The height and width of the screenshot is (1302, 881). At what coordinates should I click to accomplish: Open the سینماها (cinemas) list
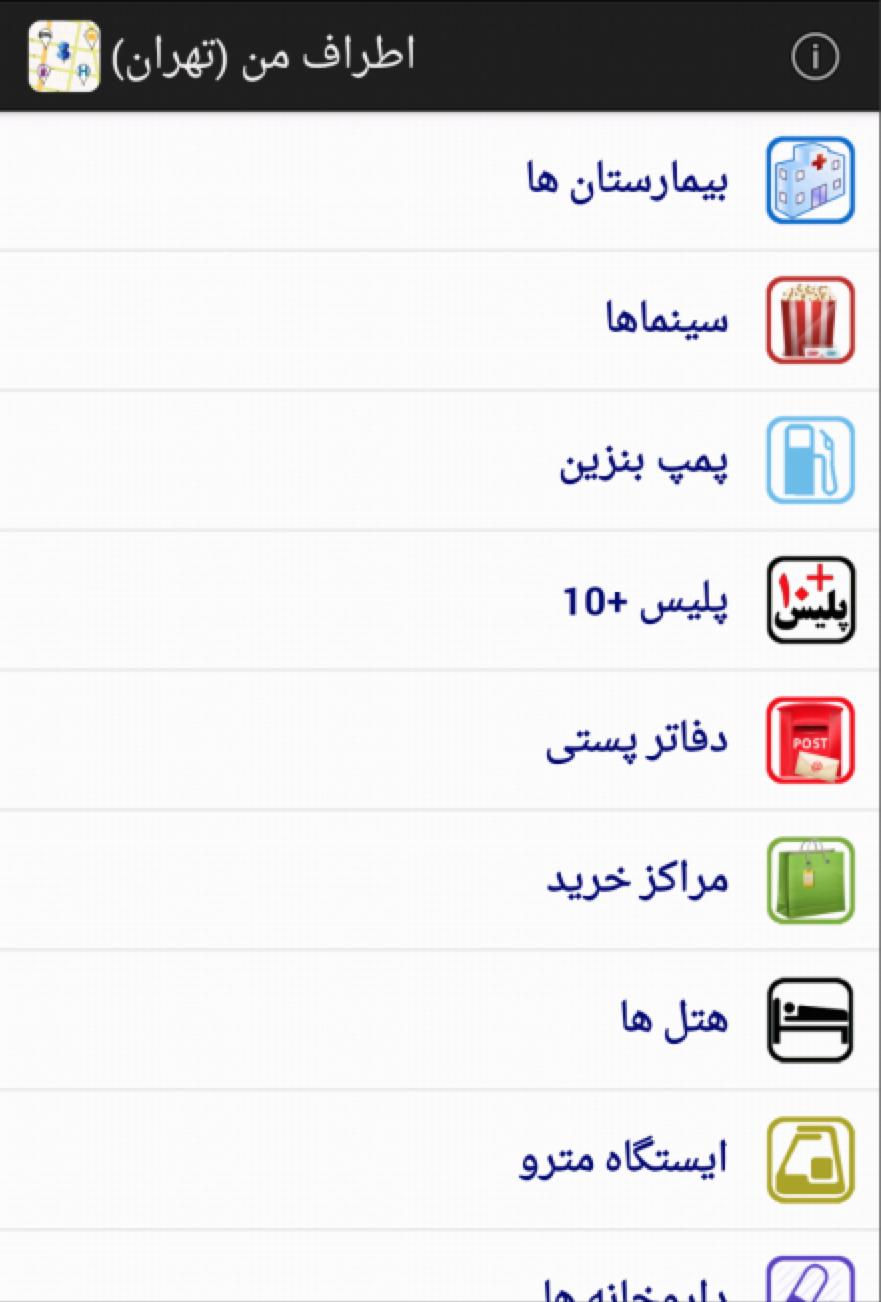coord(440,319)
